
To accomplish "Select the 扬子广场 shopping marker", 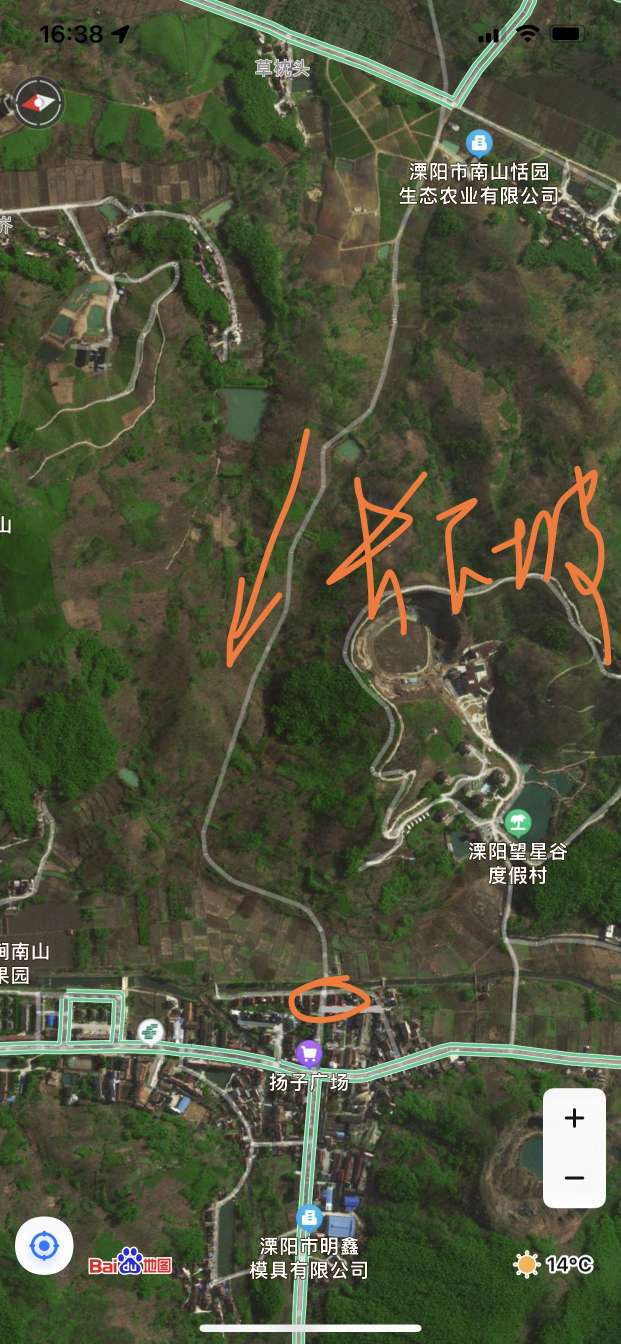I will click(309, 1052).
